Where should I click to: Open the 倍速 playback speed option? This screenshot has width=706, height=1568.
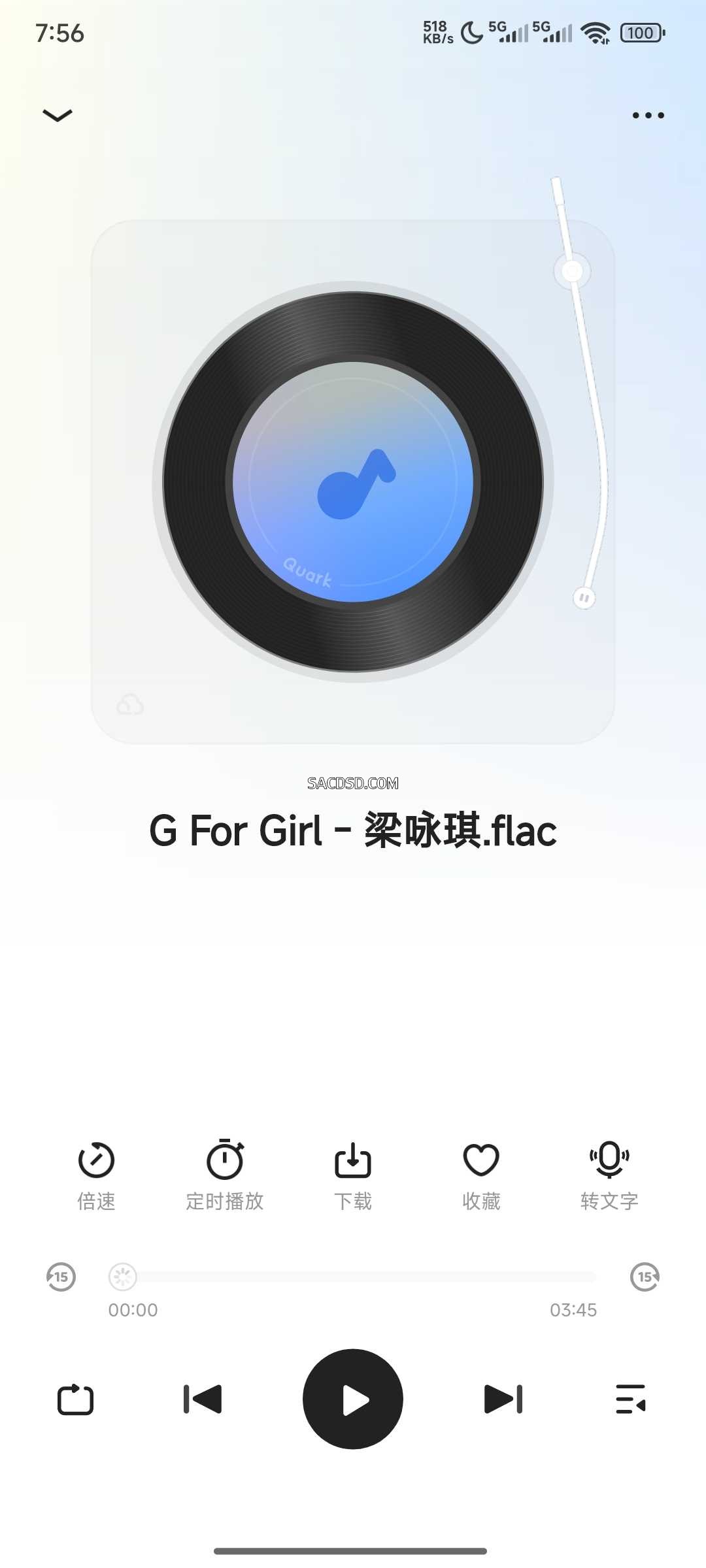[x=95, y=1169]
